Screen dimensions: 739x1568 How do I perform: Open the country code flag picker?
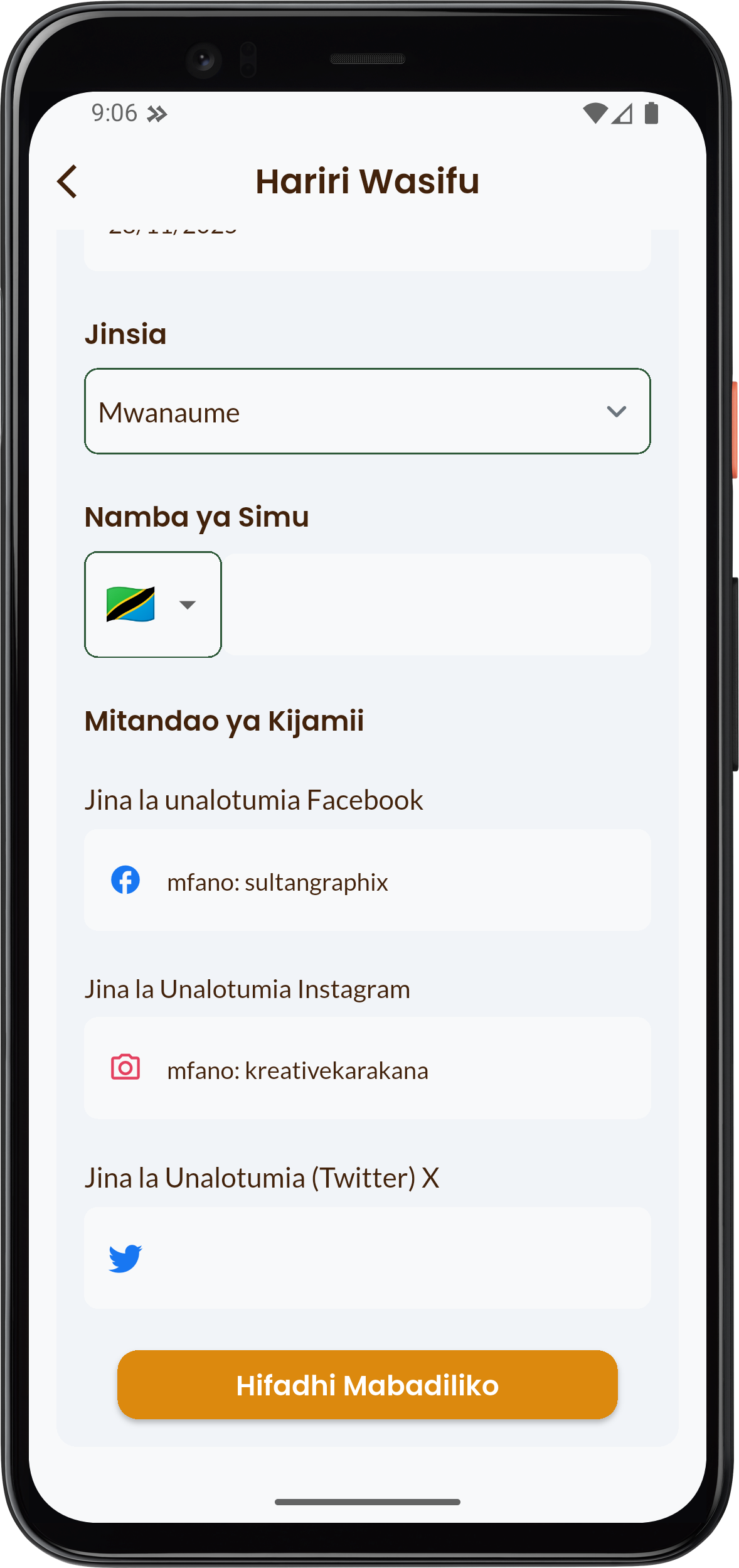click(x=152, y=604)
